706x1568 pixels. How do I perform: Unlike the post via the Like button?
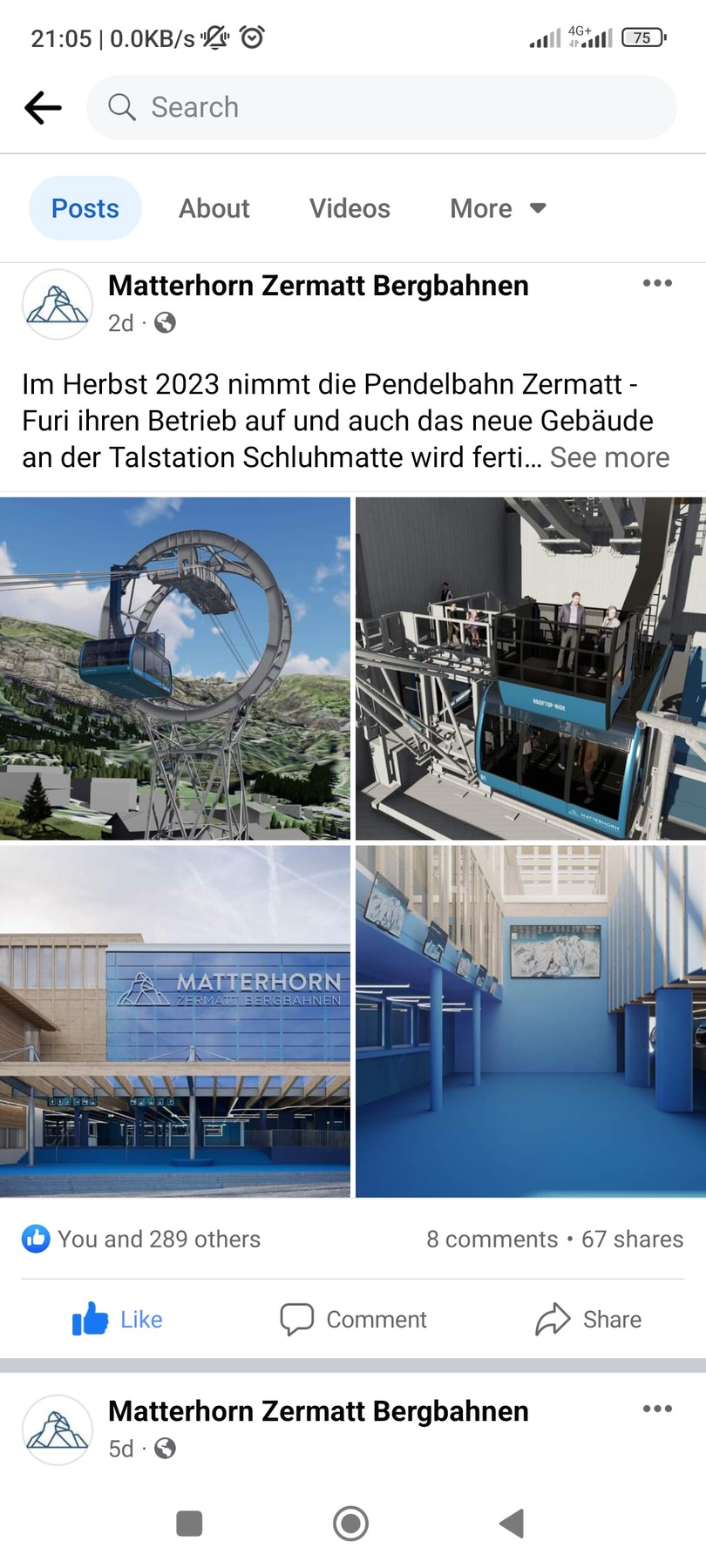click(x=118, y=1320)
